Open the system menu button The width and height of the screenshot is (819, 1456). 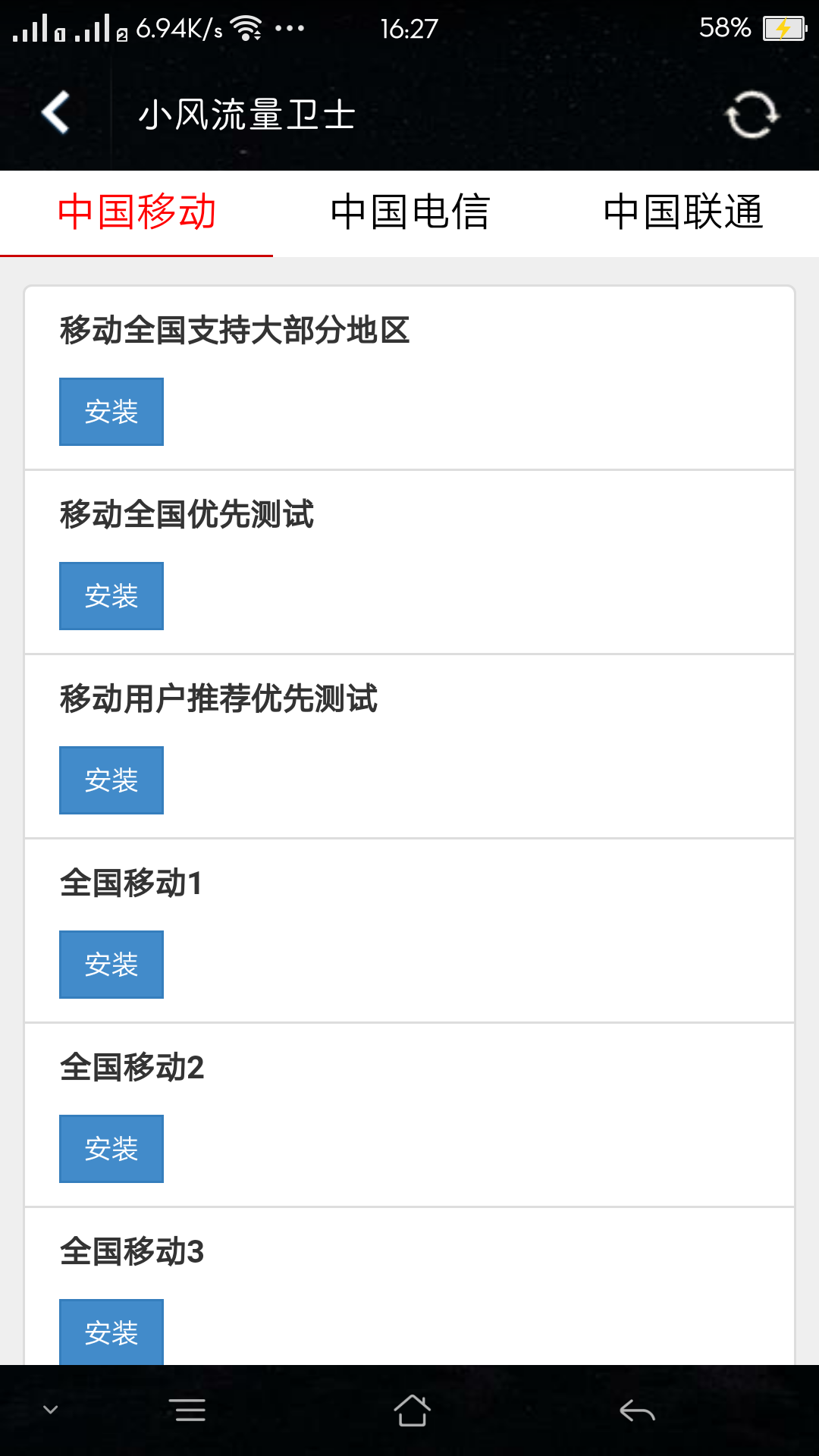click(190, 1410)
